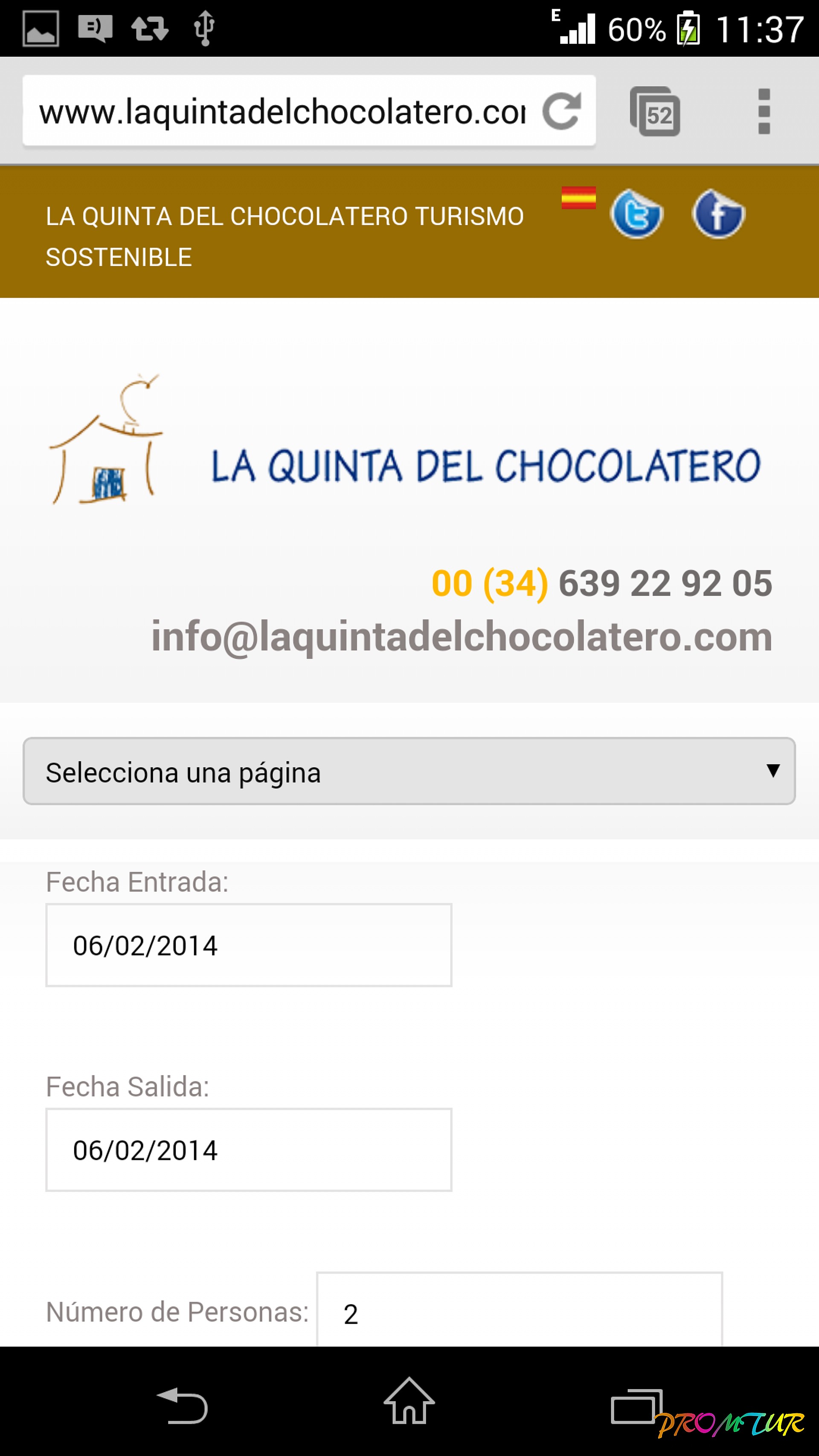Reload the current page

click(x=561, y=111)
